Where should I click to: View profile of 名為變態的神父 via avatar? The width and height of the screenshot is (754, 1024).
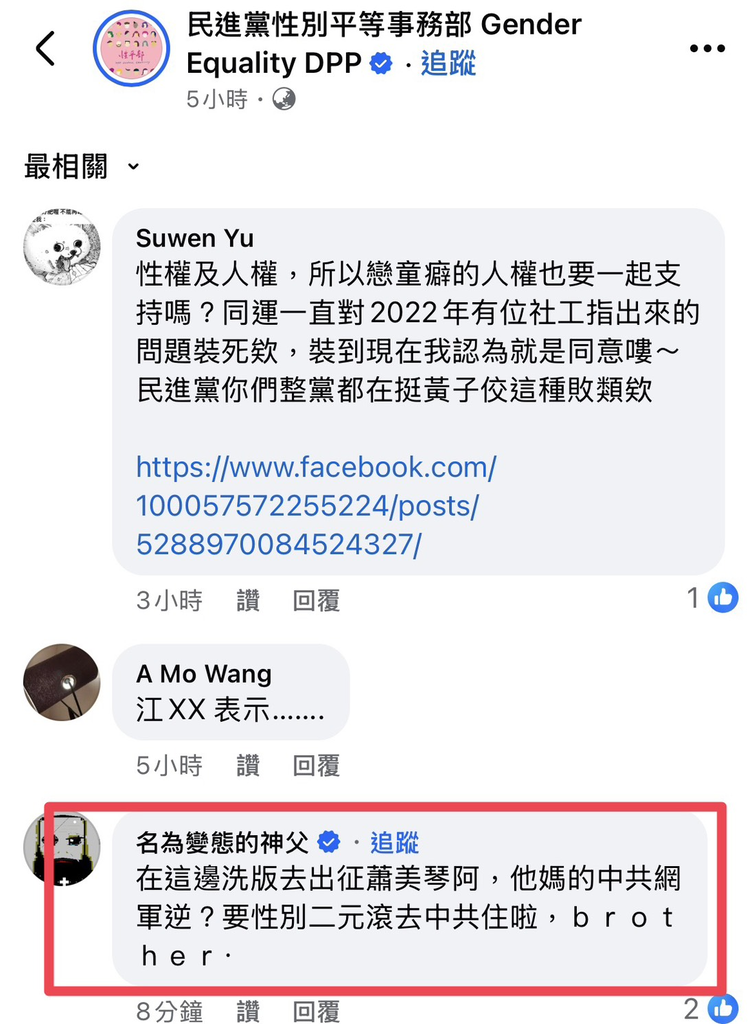click(62, 848)
